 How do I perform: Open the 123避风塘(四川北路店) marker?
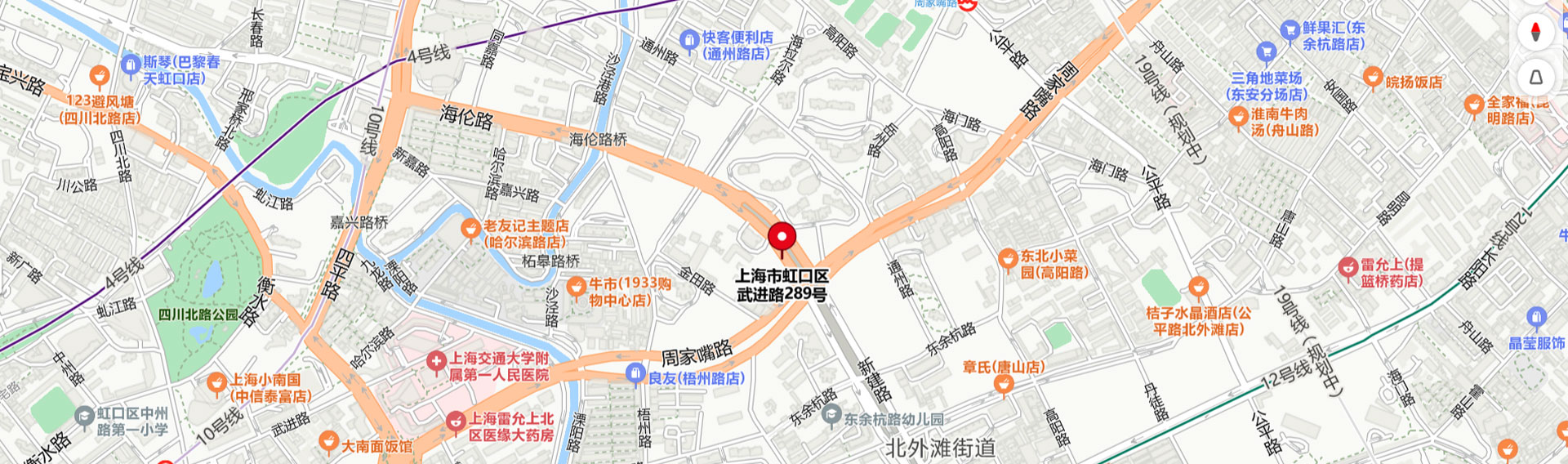point(100,77)
